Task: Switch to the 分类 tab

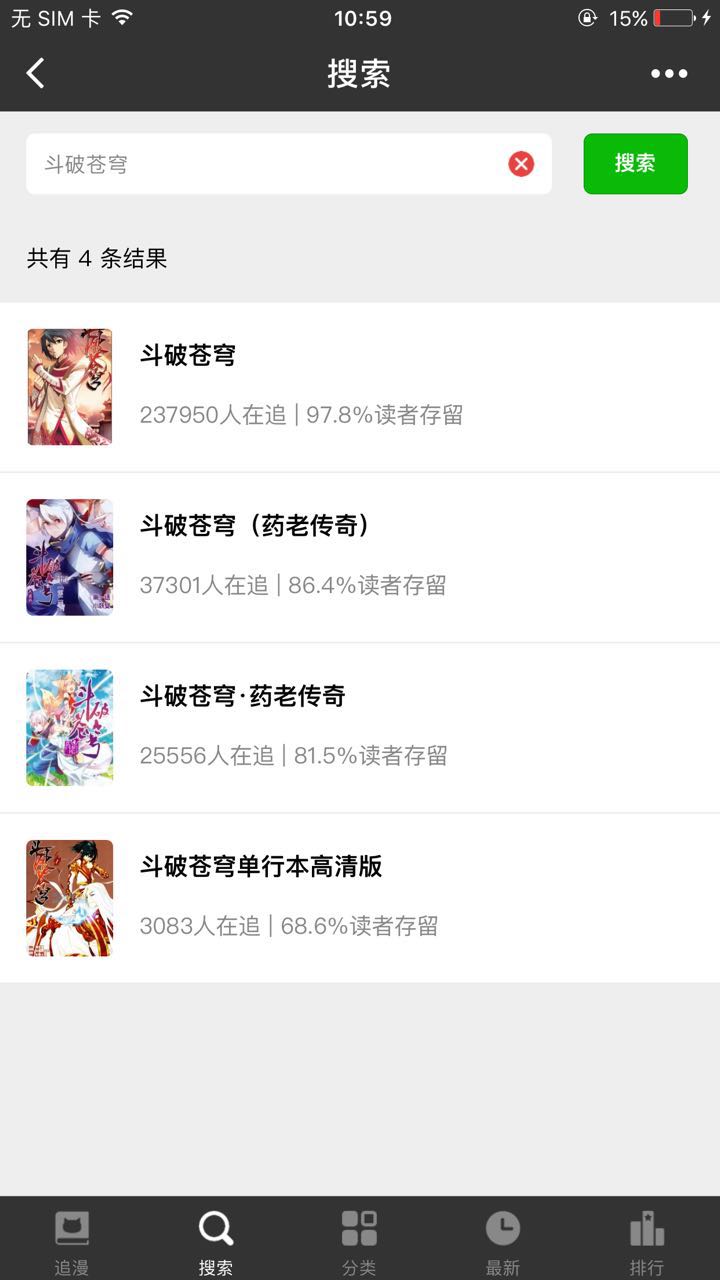Action: 359,1240
